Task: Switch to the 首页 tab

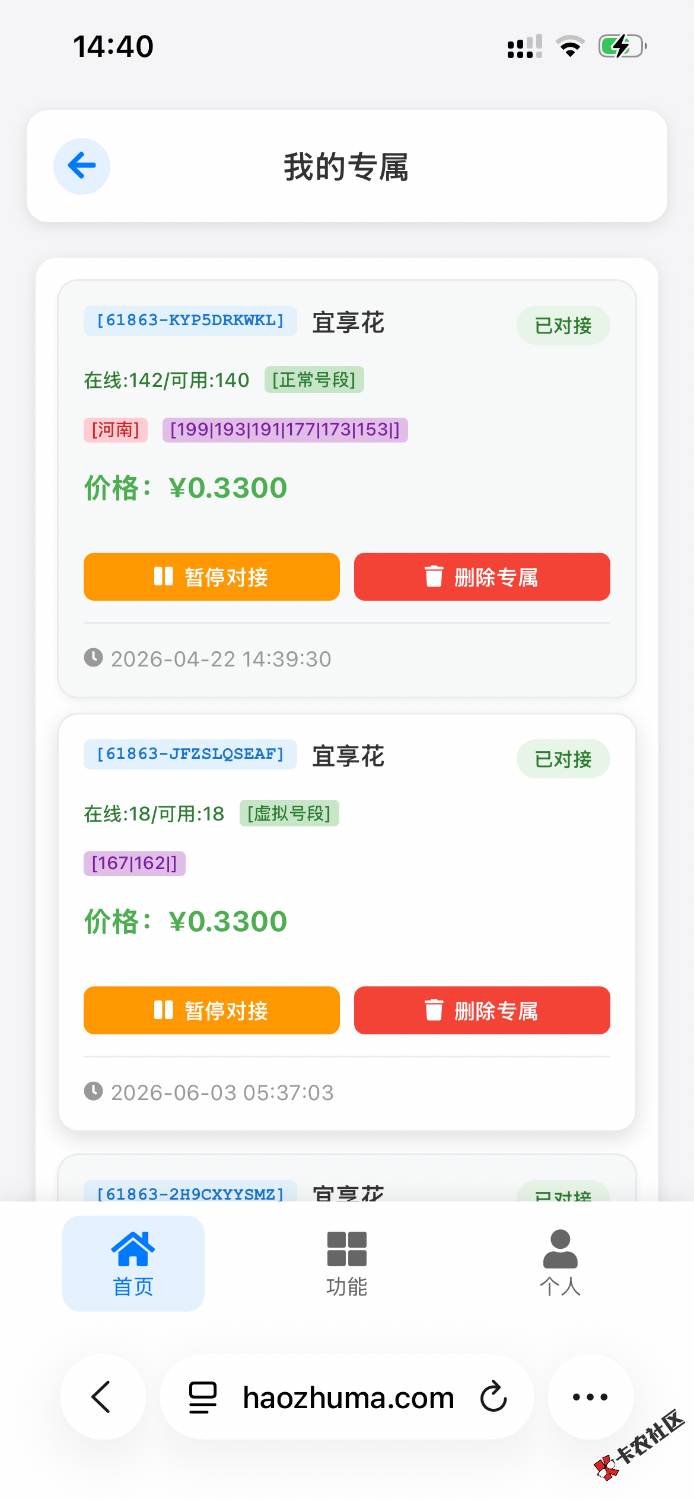Action: click(133, 1263)
